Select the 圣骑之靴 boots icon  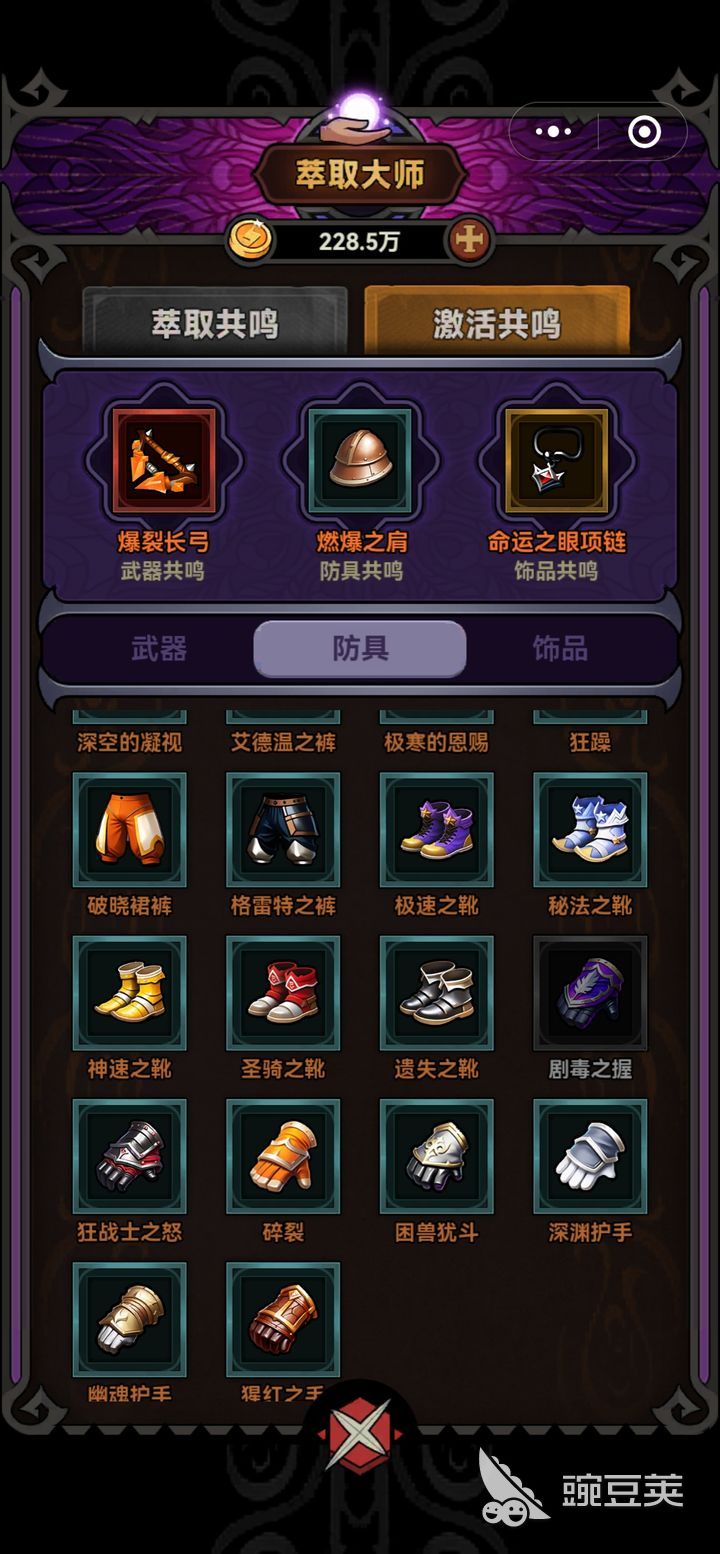[283, 993]
